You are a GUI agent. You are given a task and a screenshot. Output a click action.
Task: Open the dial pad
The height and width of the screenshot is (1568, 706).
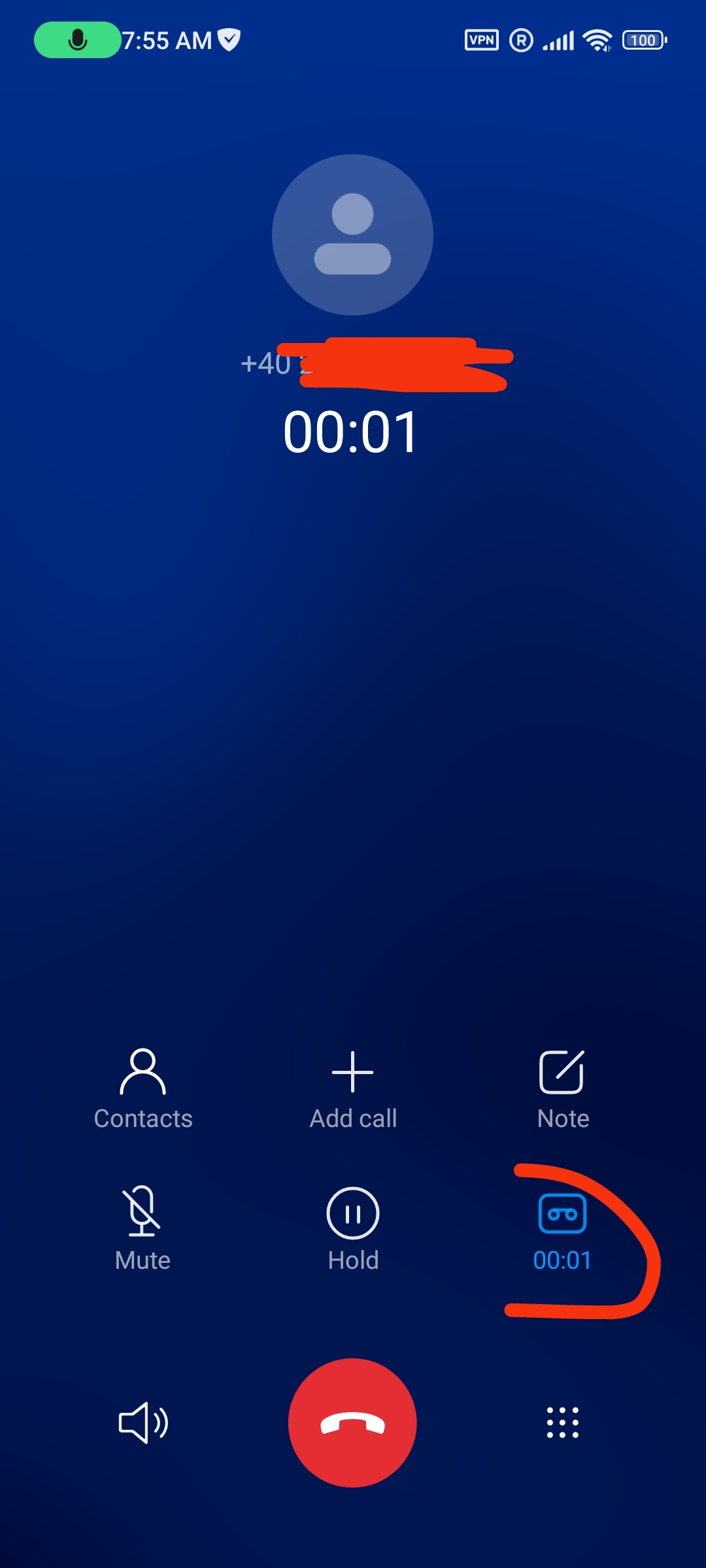click(x=562, y=1422)
